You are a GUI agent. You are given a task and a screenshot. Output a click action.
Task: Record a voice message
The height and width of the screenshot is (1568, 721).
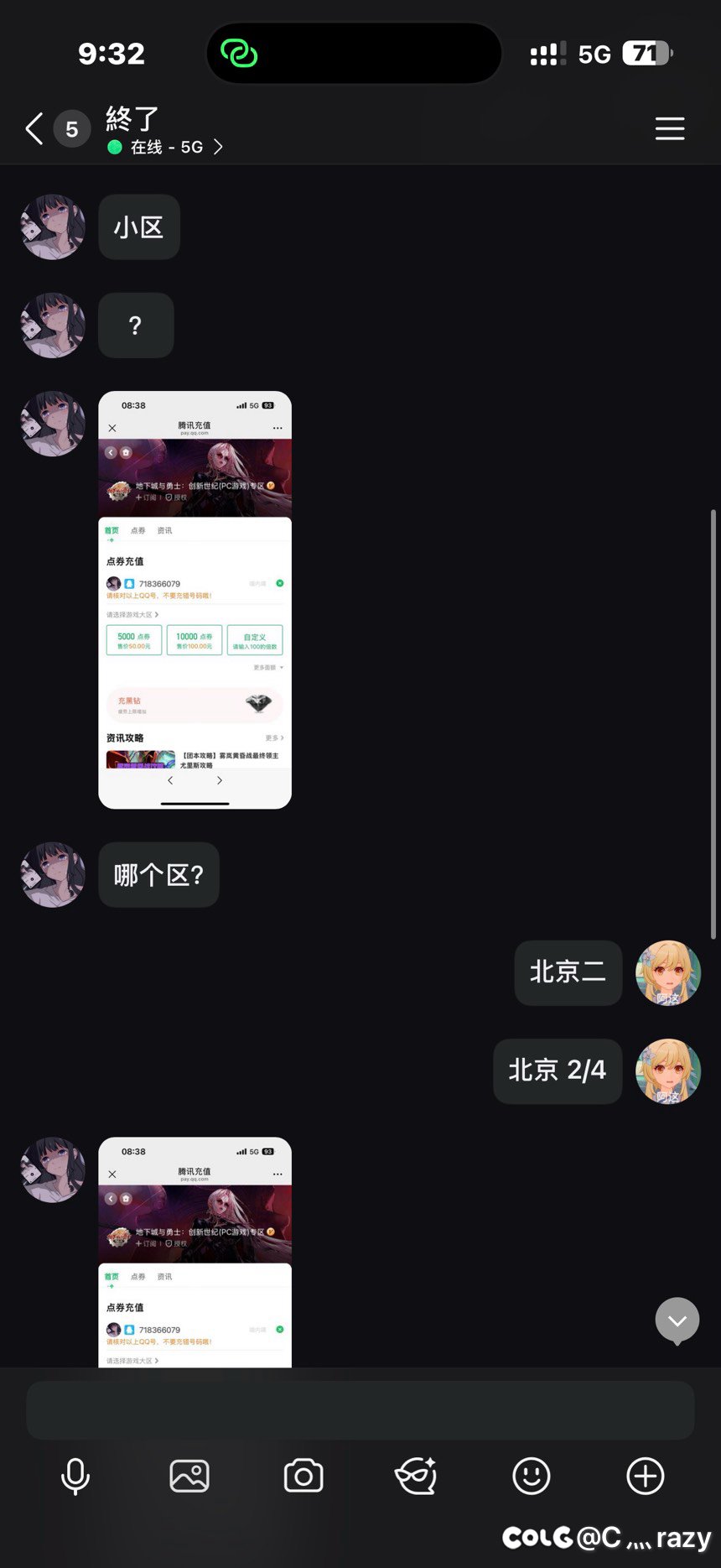coord(75,1476)
